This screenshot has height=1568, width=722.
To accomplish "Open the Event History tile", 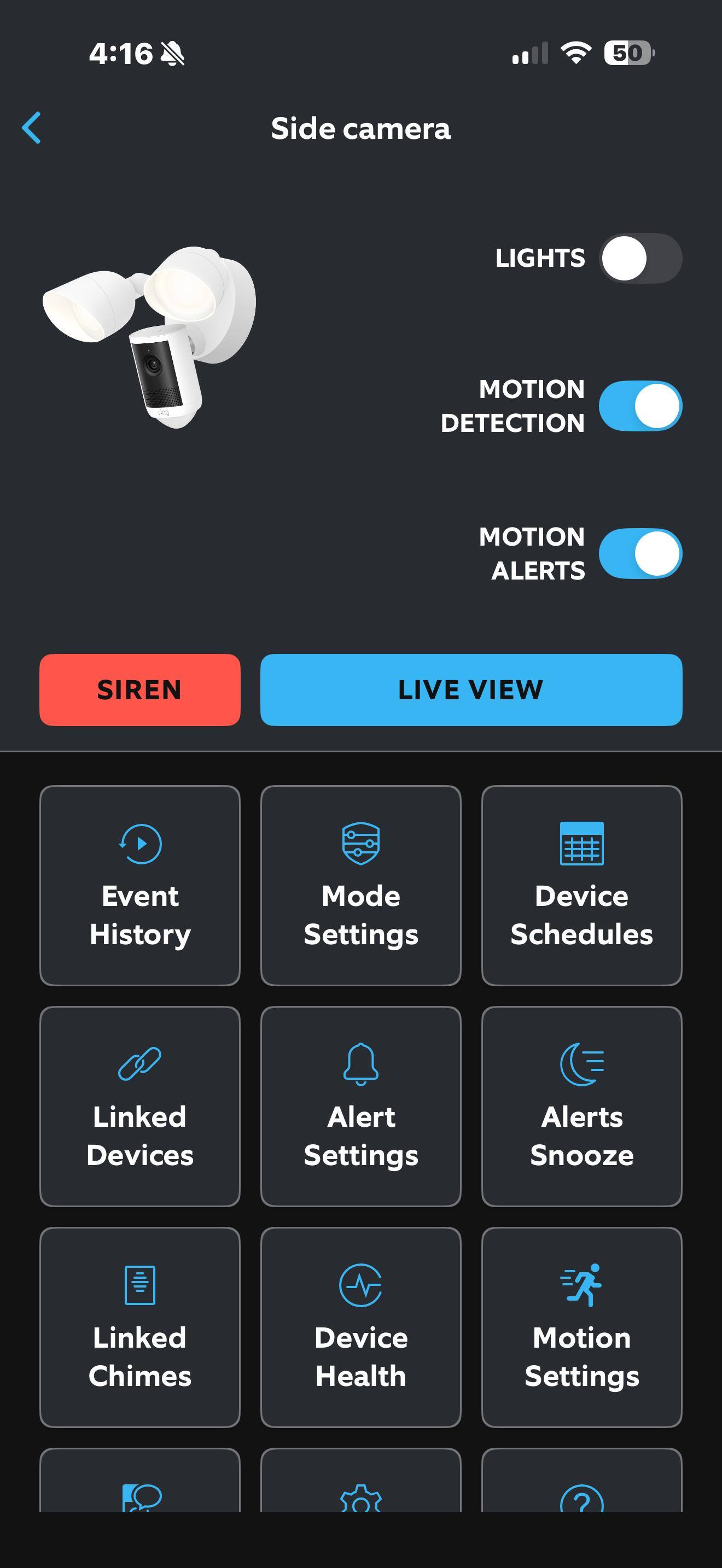I will (x=140, y=886).
